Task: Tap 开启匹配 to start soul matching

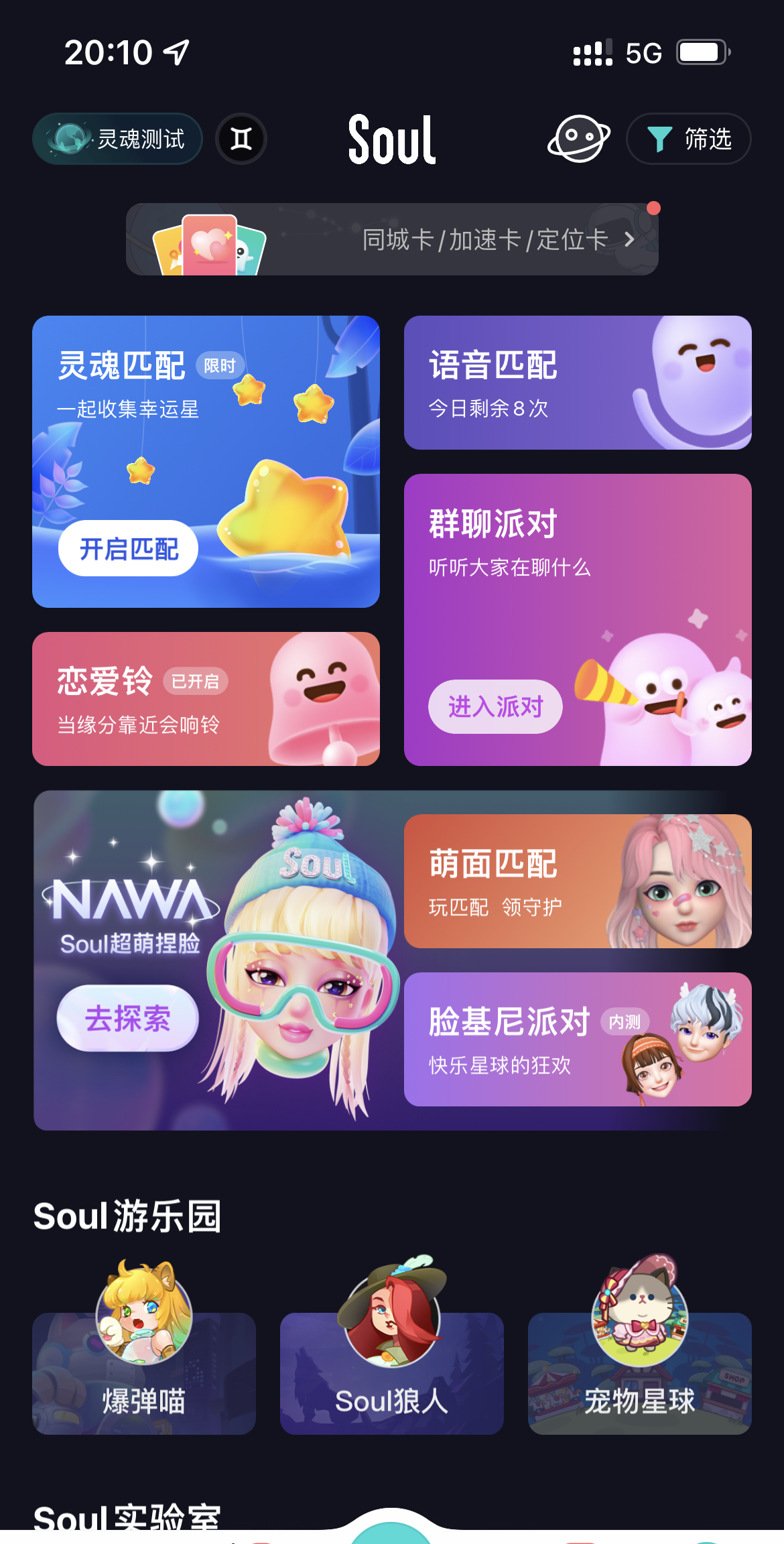Action: point(128,548)
